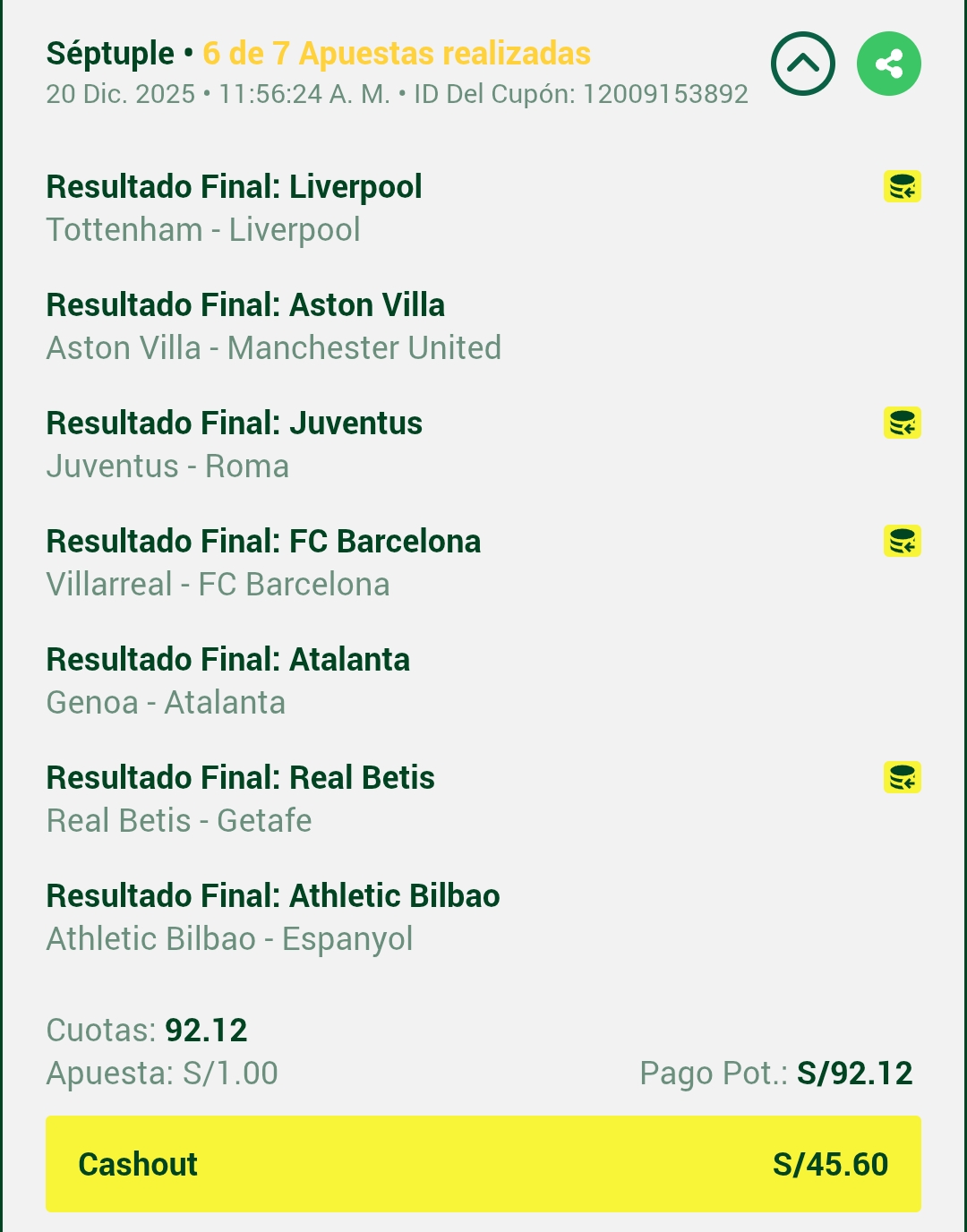Cash out the bet for S/45.60

coord(483,1164)
